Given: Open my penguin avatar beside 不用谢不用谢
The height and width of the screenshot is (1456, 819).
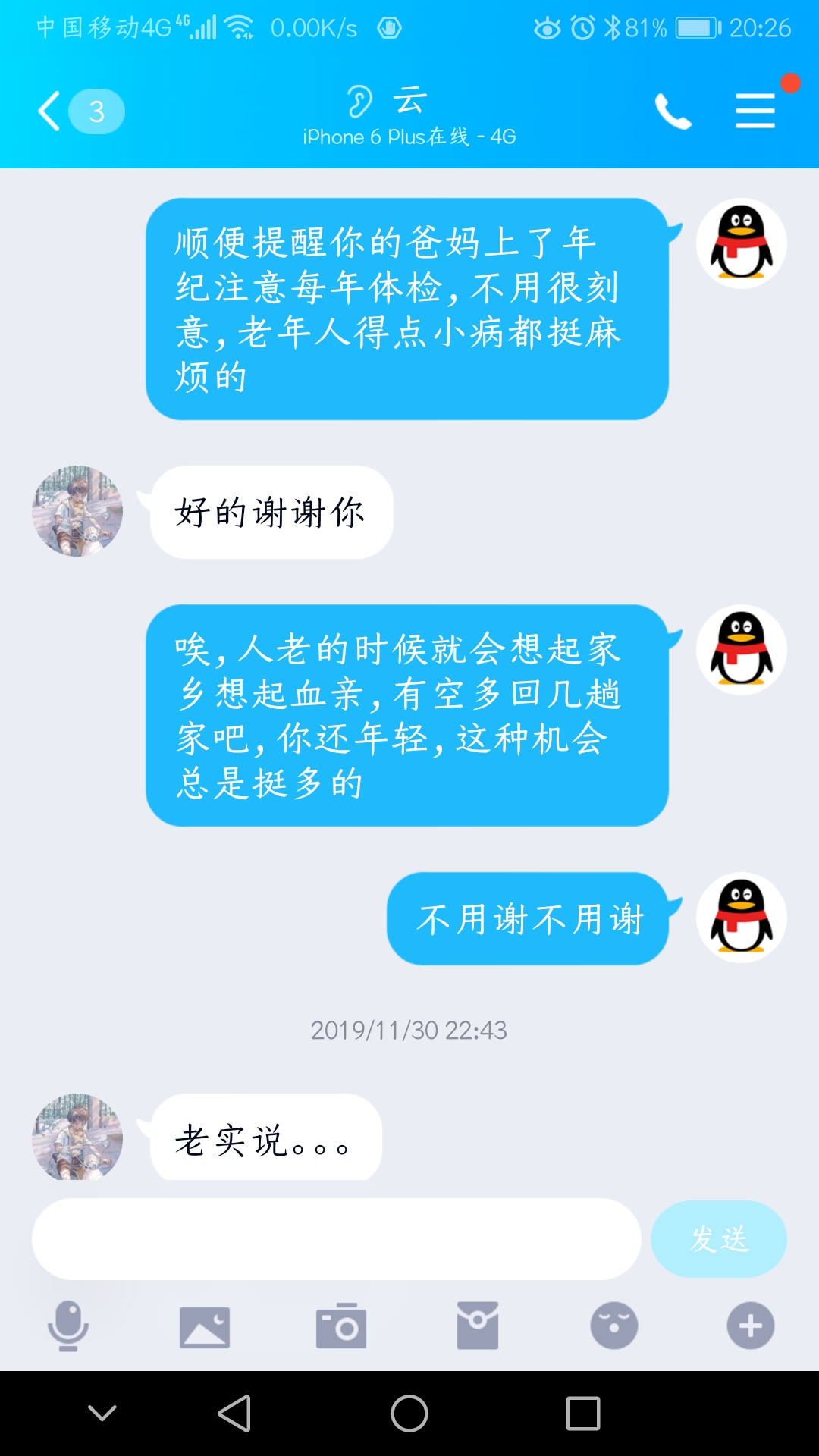Looking at the screenshot, I should (742, 918).
